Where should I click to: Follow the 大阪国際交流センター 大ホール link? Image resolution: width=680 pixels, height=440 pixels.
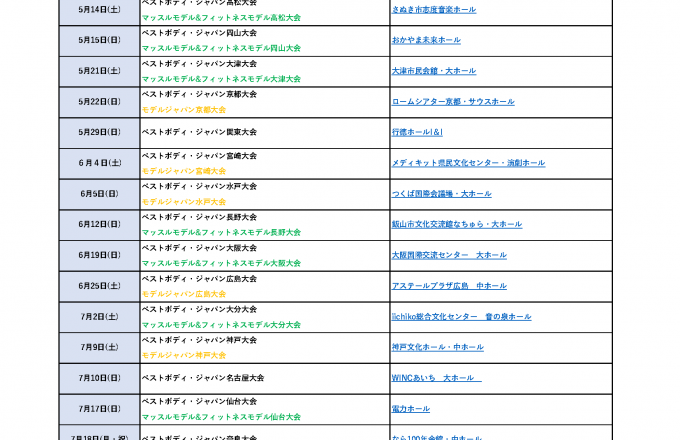click(x=448, y=255)
